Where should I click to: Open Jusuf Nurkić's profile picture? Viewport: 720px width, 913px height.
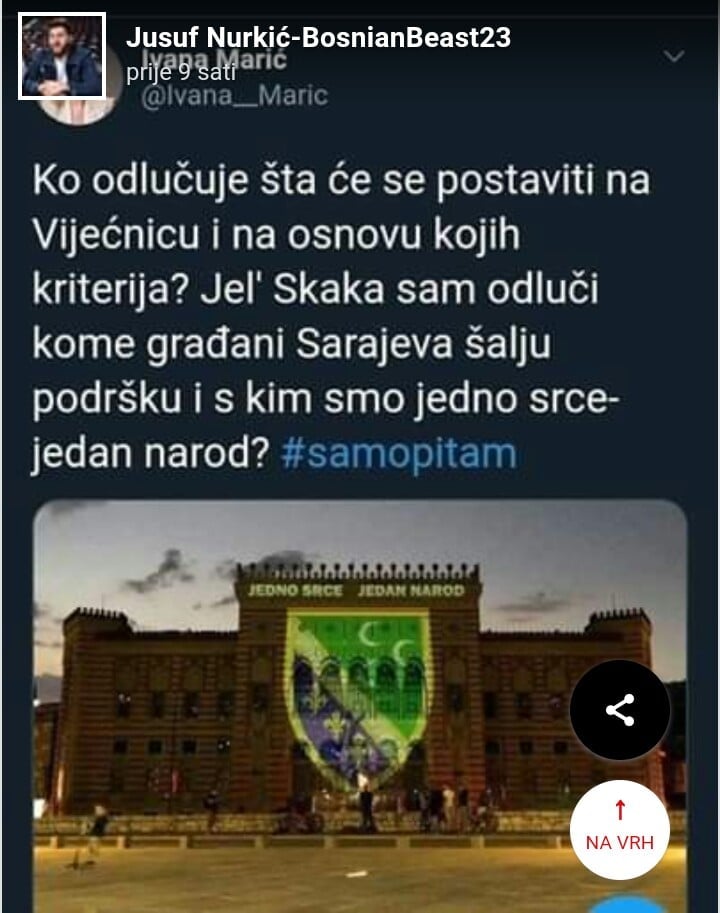click(62, 56)
